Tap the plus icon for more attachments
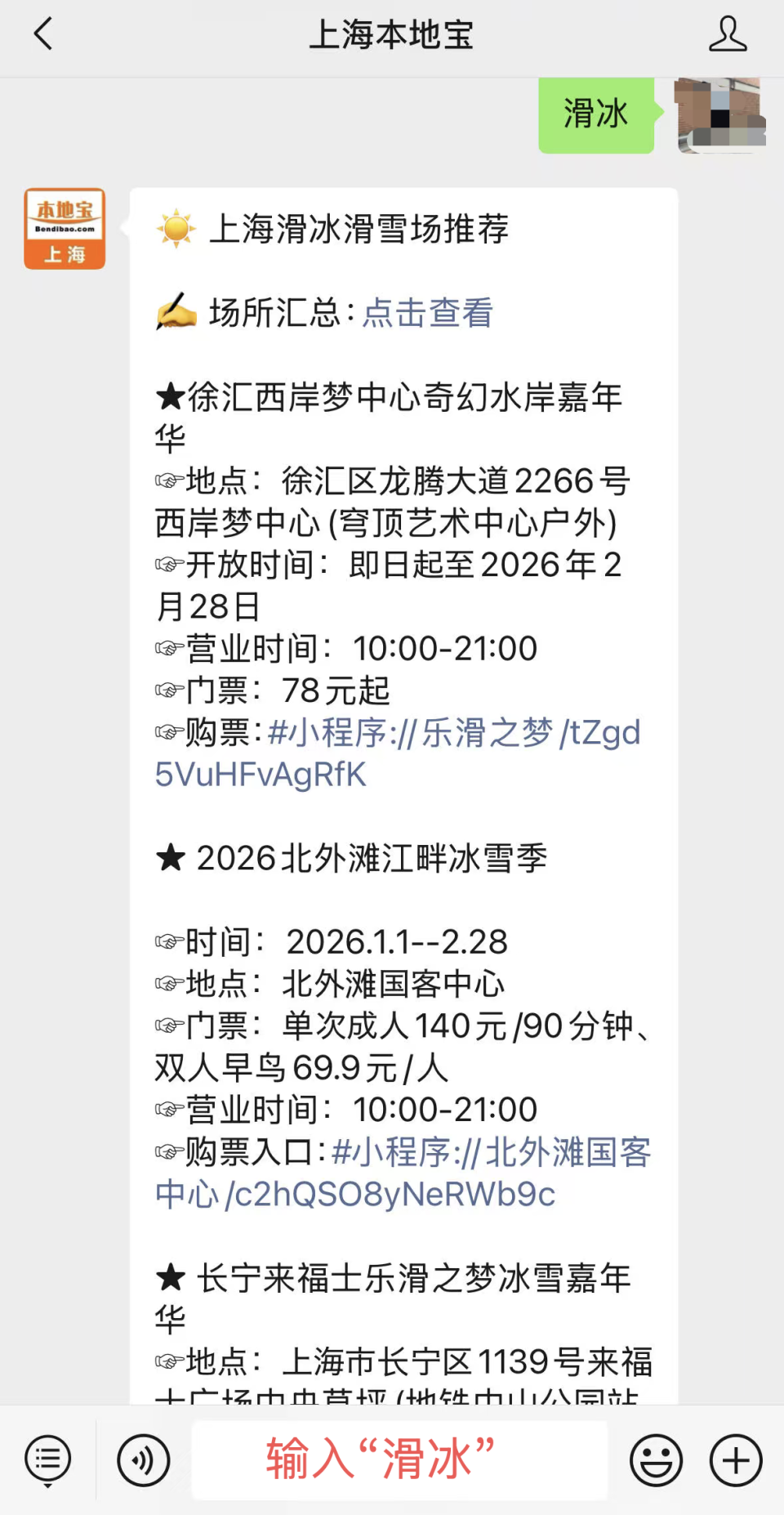784x1515 pixels. point(733,1459)
